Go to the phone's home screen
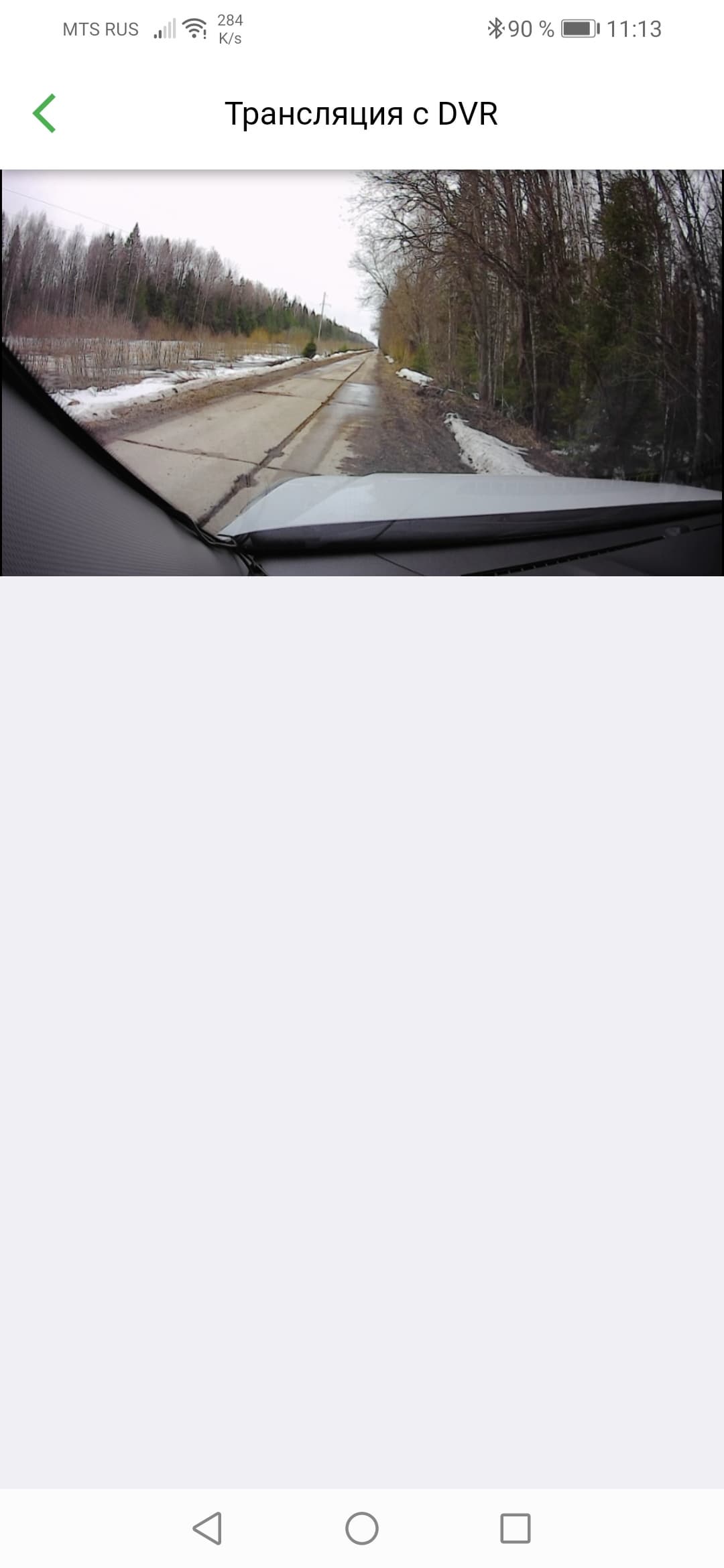This screenshot has width=724, height=1568. click(362, 1528)
